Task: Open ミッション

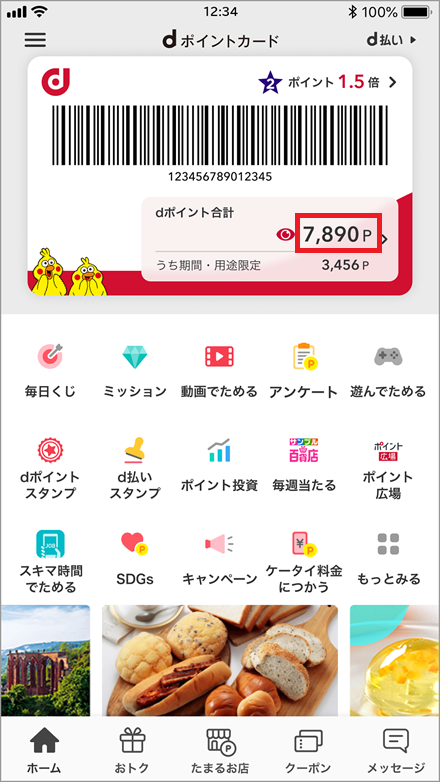Action: pyautogui.click(x=135, y=370)
